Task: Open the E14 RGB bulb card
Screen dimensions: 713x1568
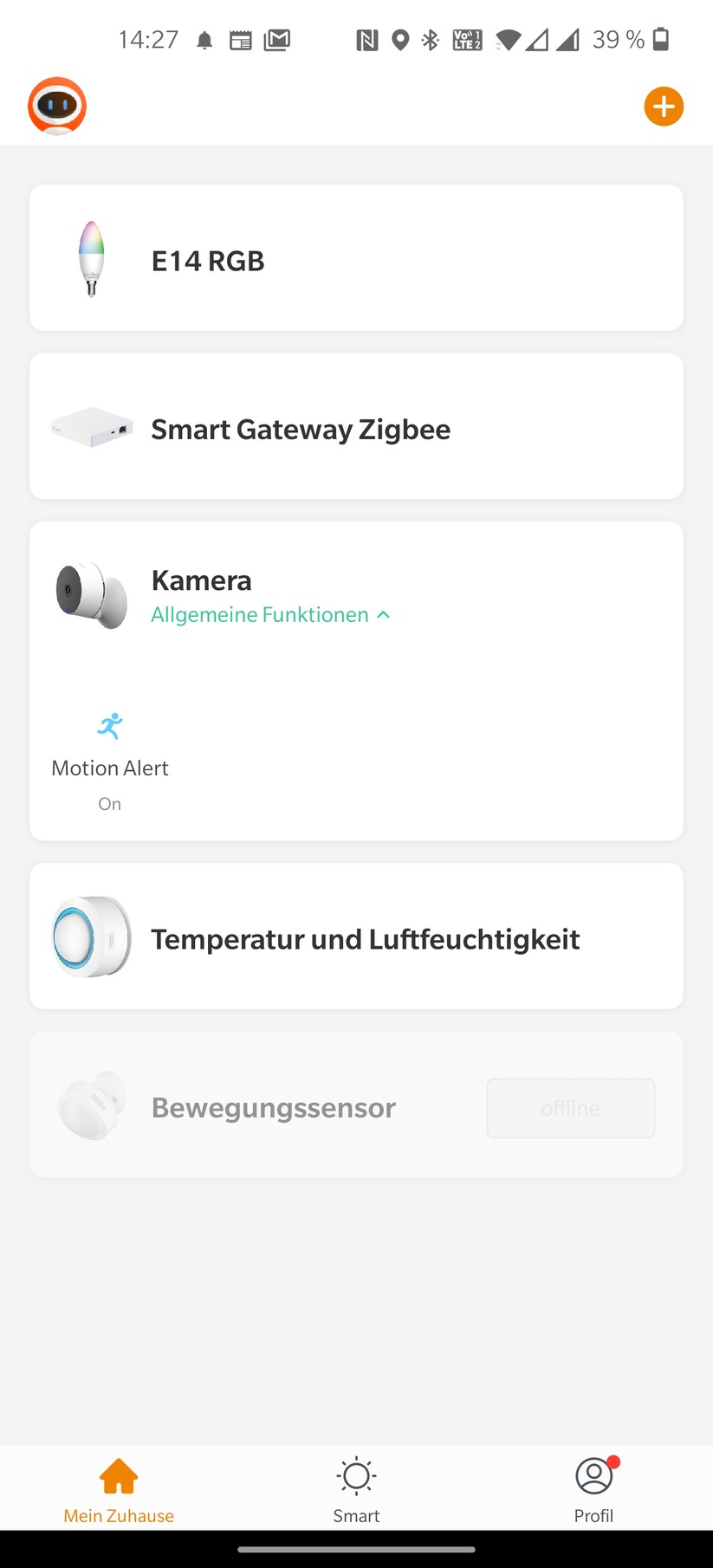Action: click(x=356, y=258)
